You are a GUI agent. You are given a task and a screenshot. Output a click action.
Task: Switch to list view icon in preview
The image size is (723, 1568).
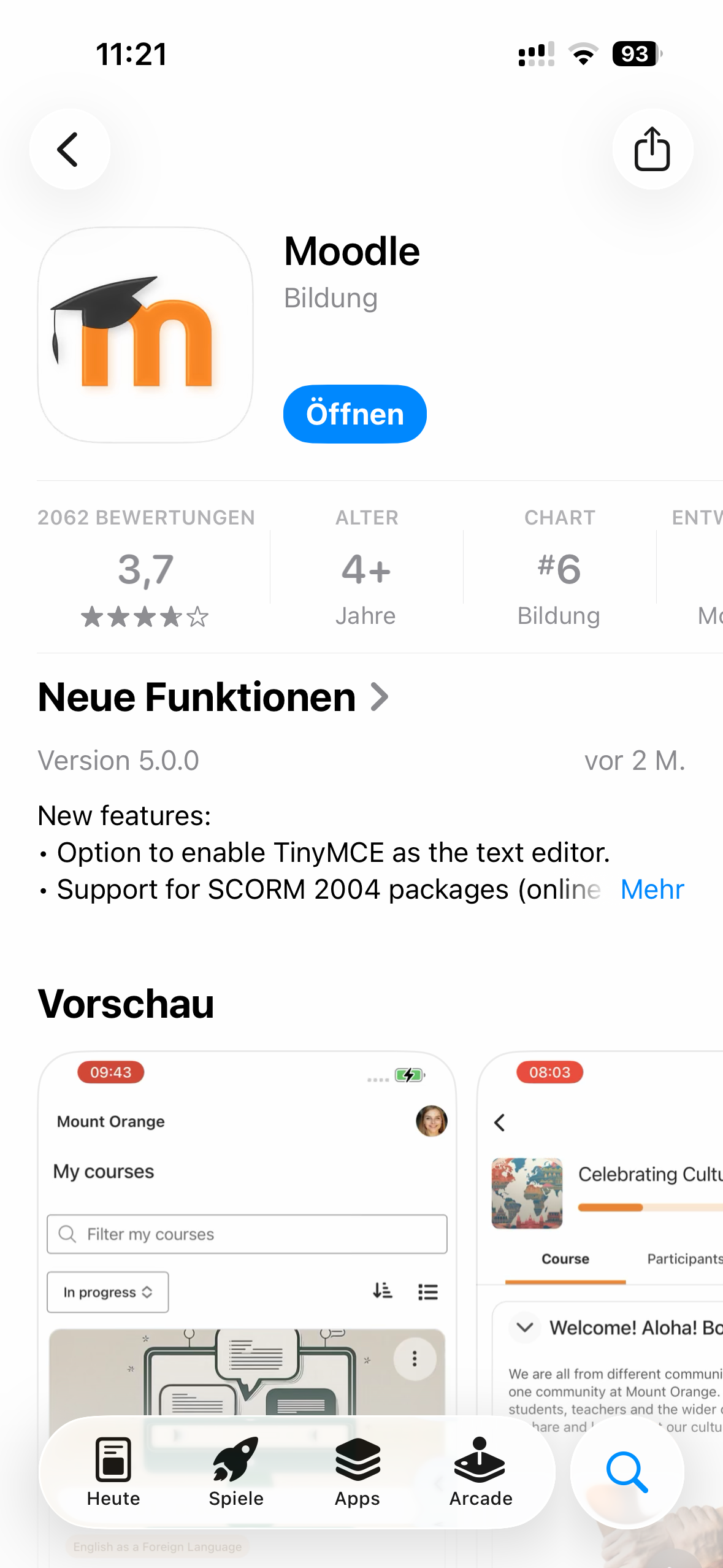coord(427,1292)
